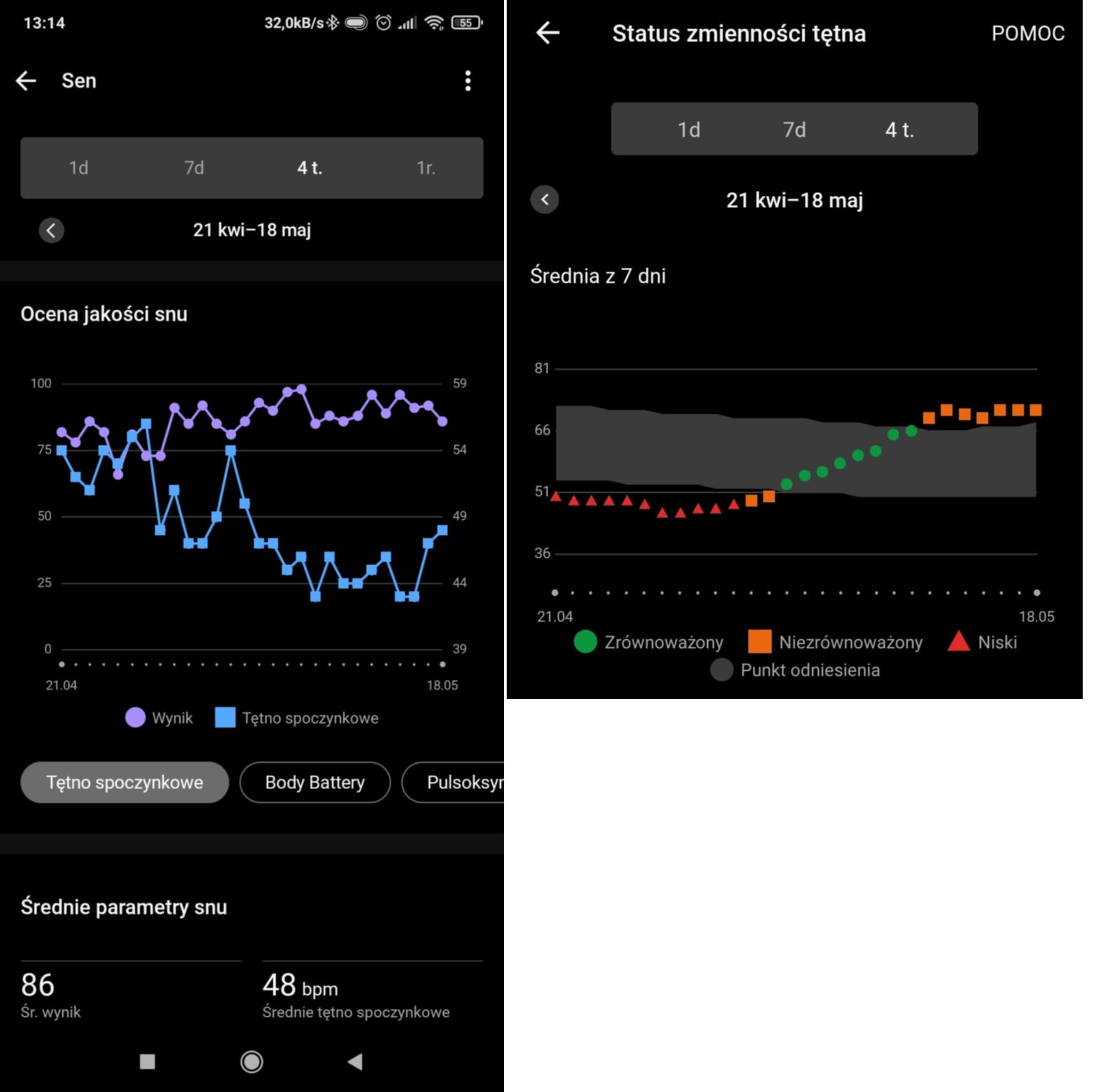Screen dimensions: 1120x1092
Task: Open POMOC help
Action: pyautogui.click(x=1027, y=33)
